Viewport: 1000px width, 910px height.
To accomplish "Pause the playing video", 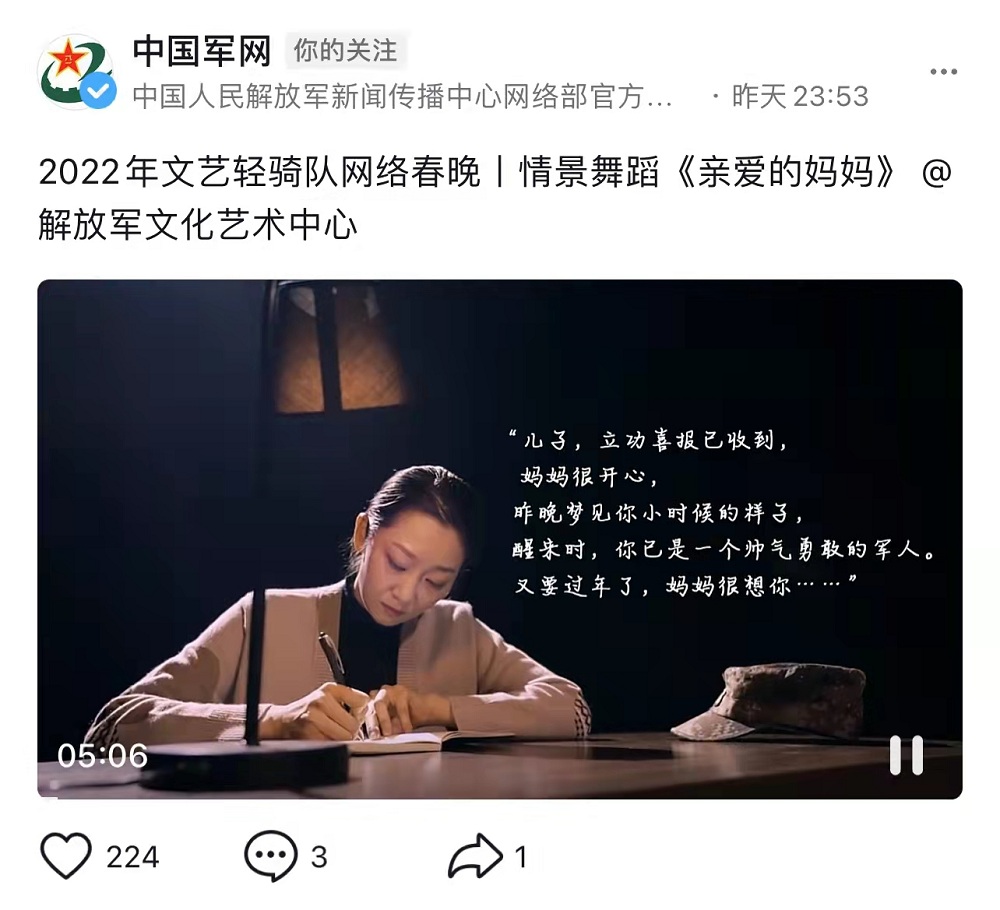I will (906, 755).
